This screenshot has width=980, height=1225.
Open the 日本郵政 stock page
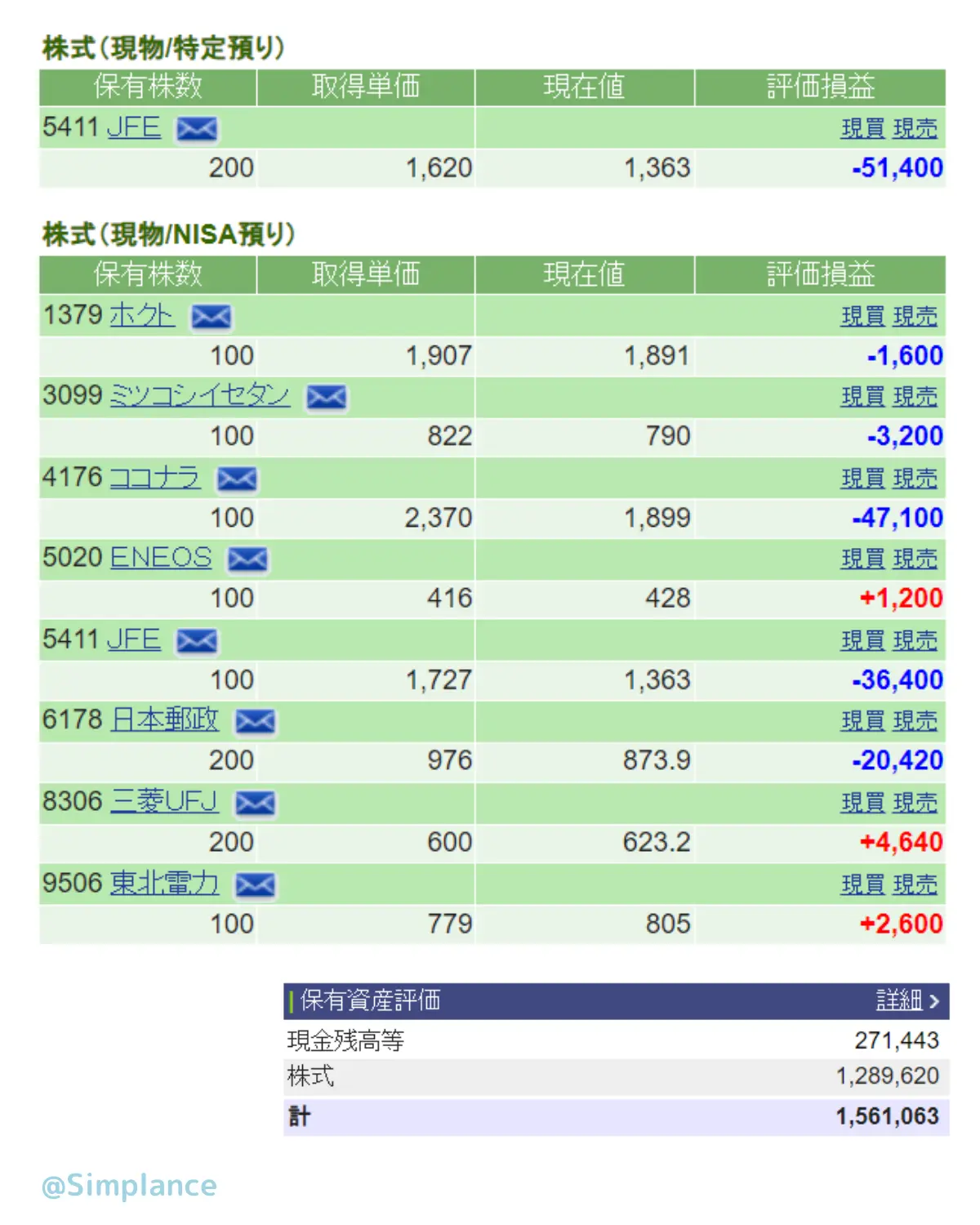tap(164, 720)
